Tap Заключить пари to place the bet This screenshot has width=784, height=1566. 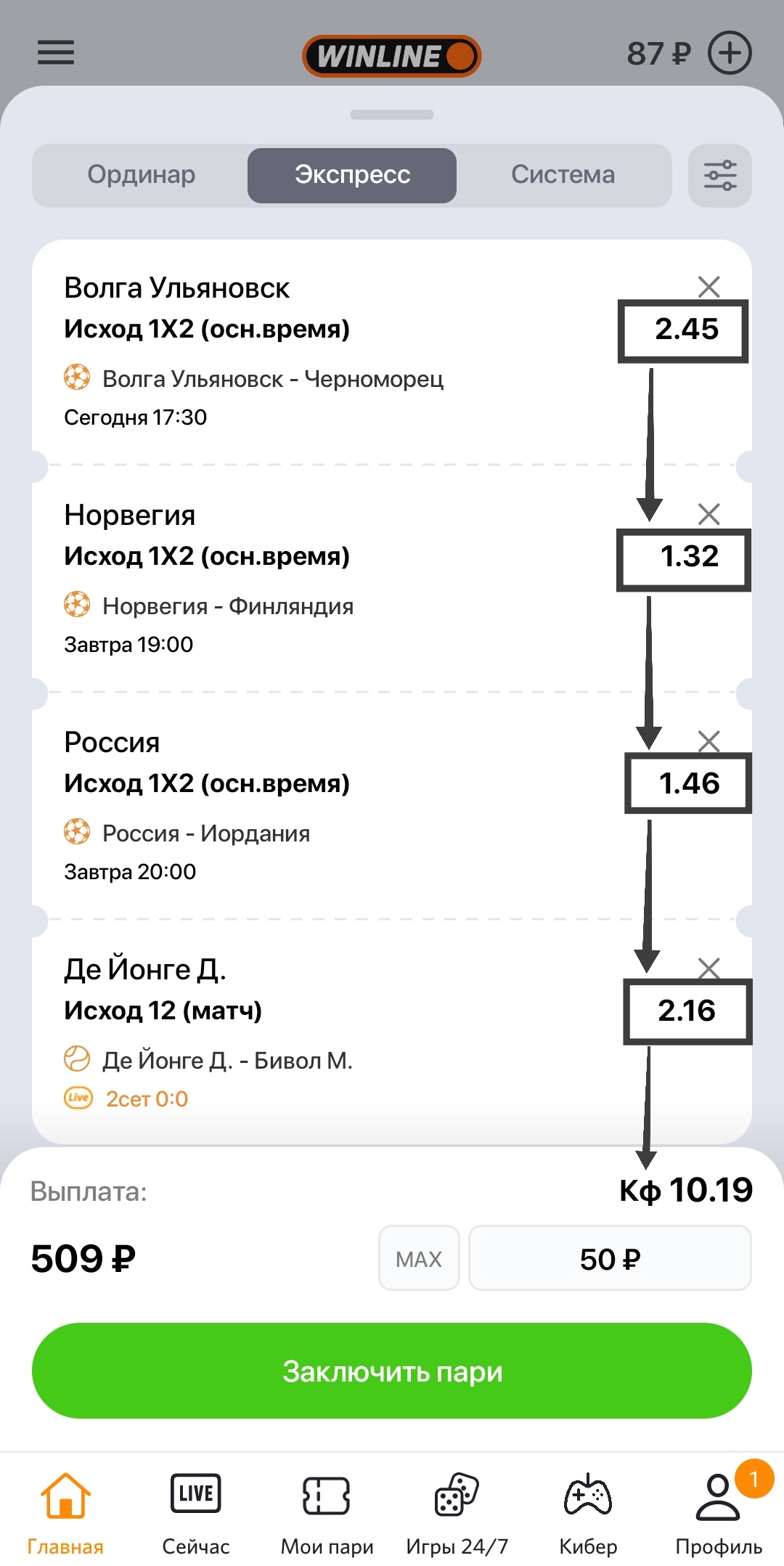tap(392, 1371)
